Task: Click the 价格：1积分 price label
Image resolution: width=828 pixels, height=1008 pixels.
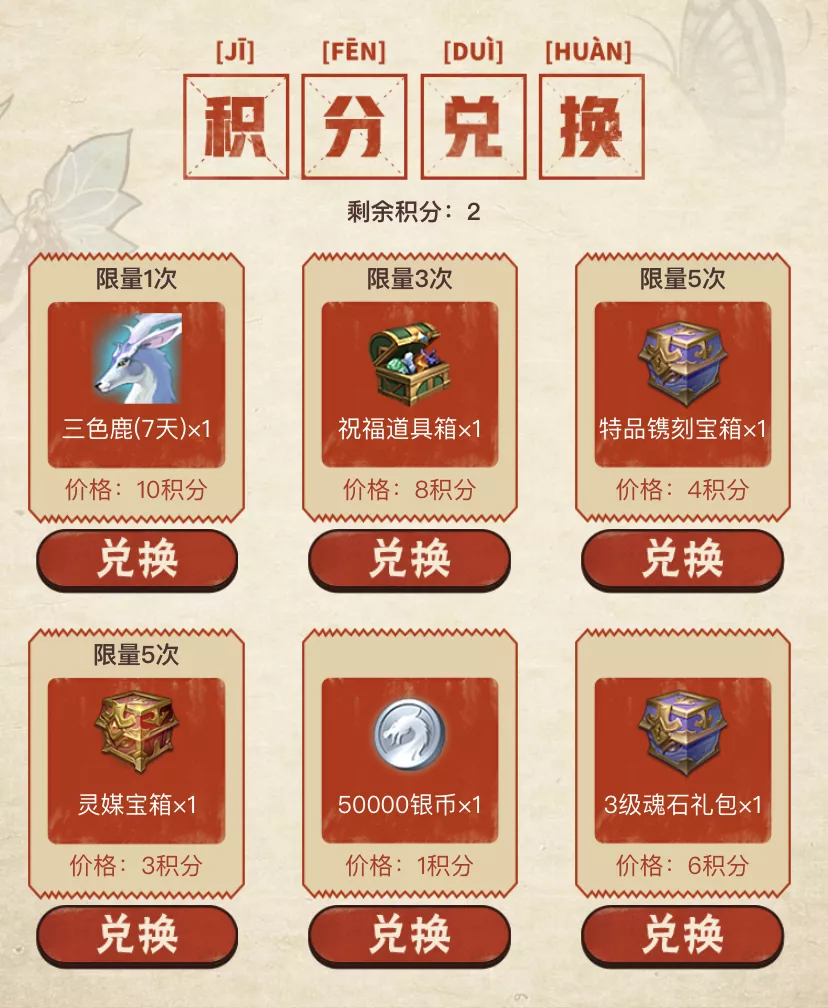Action: (x=409, y=864)
